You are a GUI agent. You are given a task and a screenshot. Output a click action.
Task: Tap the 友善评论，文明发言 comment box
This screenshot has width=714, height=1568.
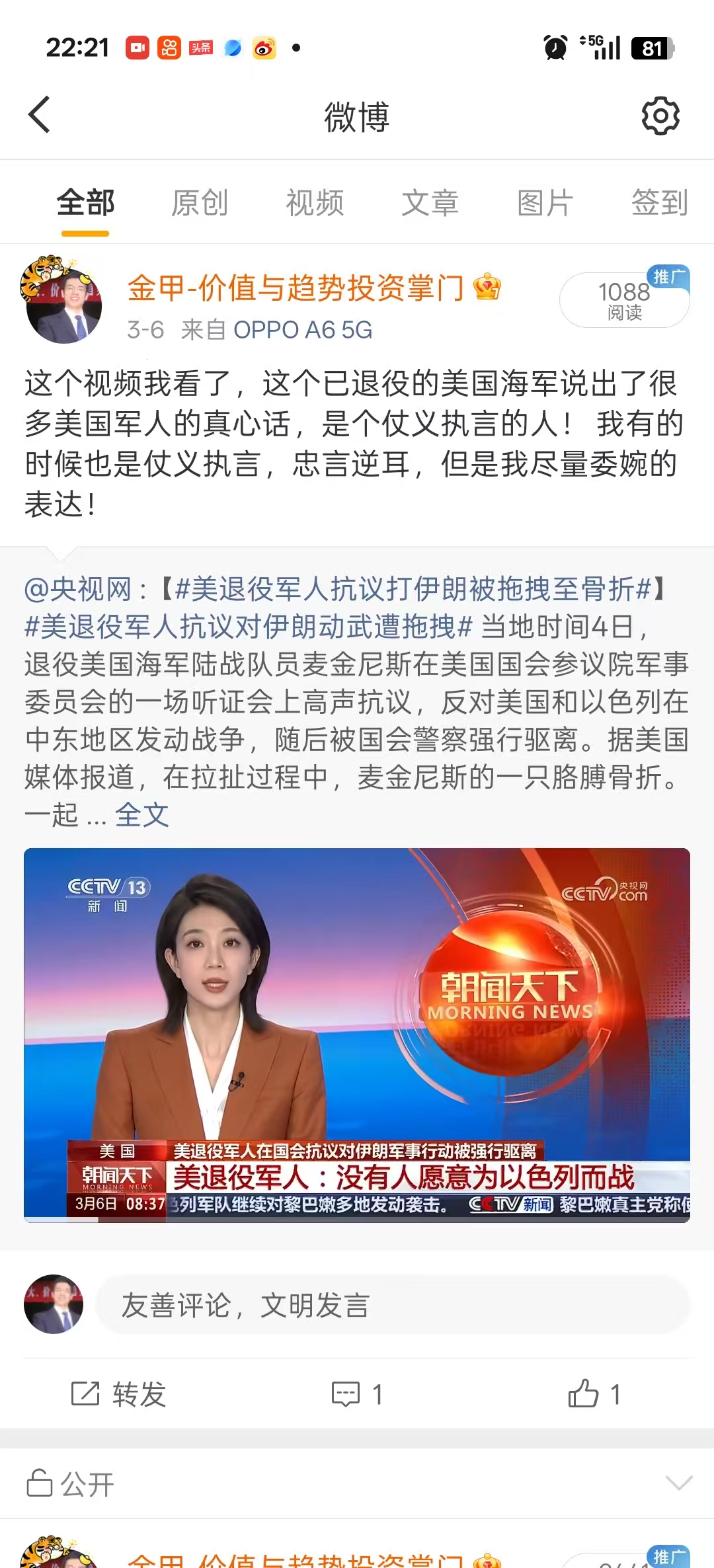point(393,1305)
